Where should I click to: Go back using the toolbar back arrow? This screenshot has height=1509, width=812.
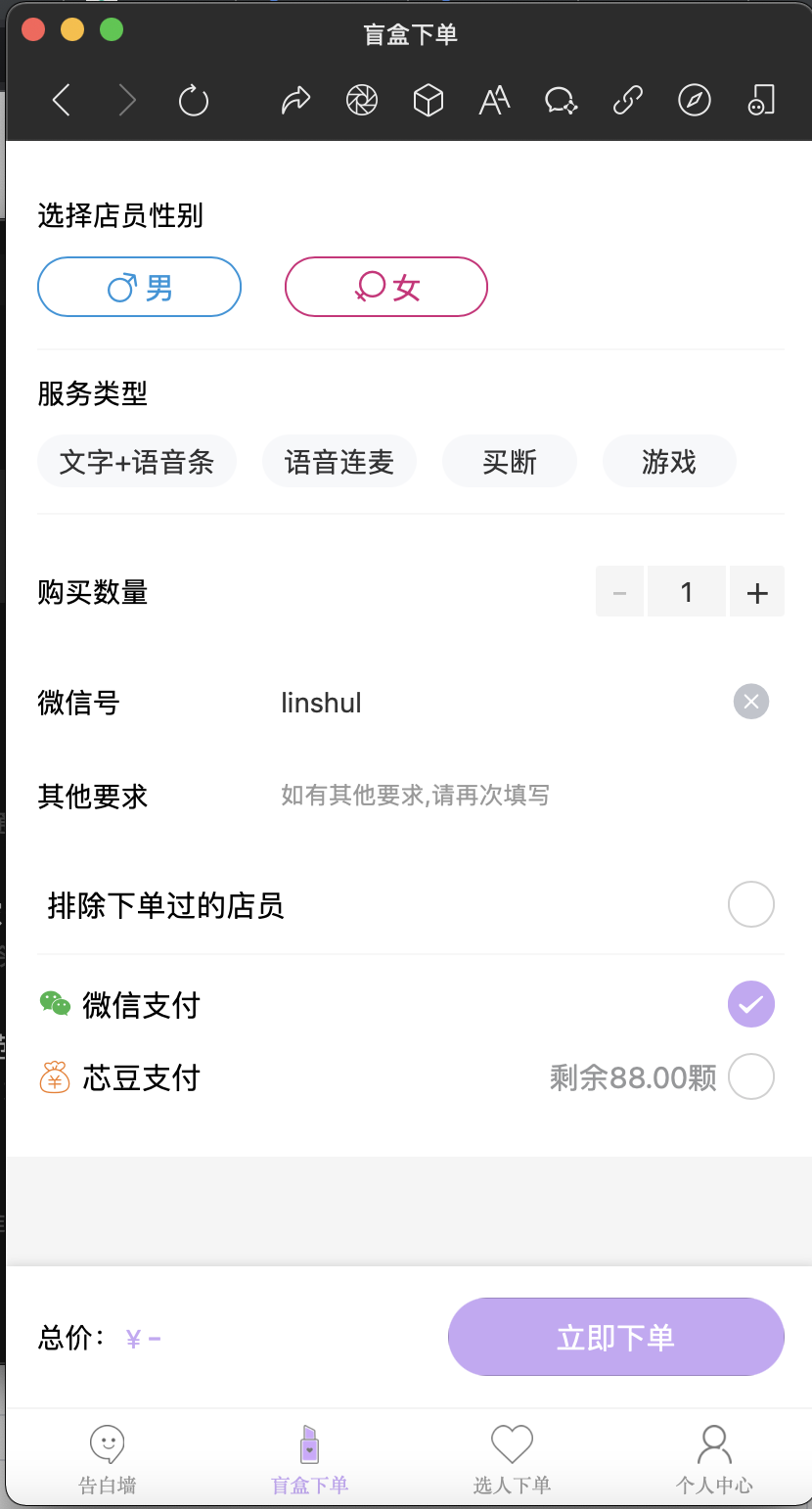point(62,100)
